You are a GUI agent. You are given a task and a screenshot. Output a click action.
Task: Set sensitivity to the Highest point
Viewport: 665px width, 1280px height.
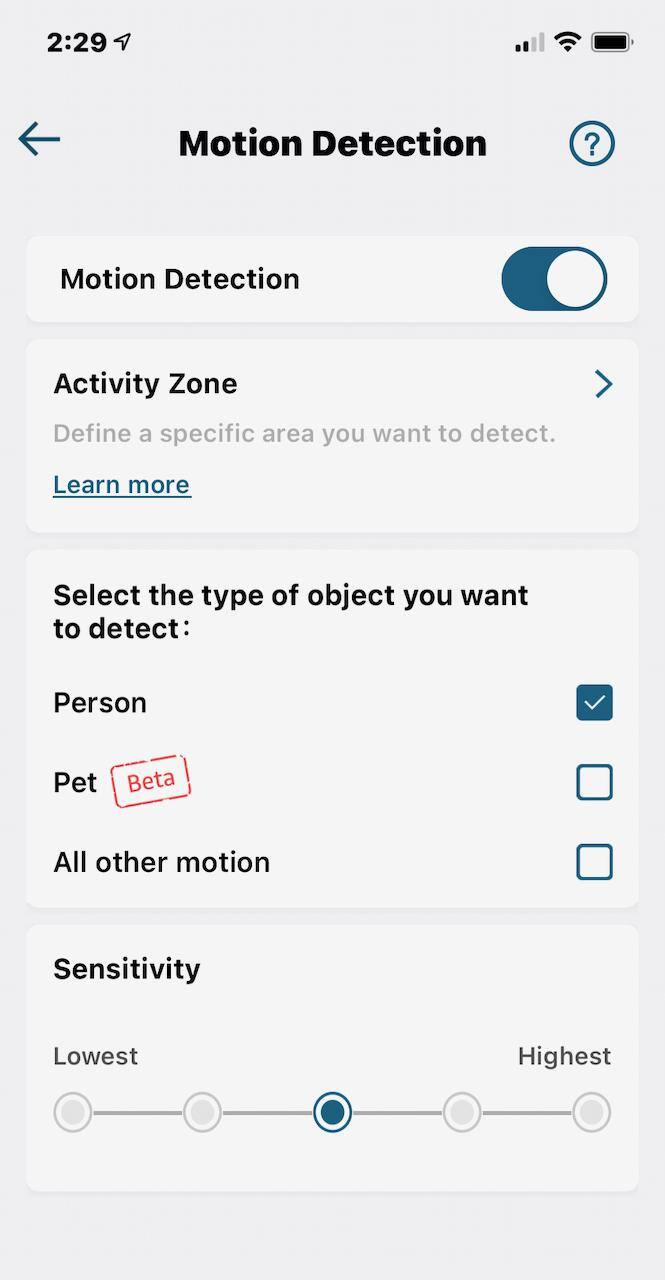point(591,1112)
